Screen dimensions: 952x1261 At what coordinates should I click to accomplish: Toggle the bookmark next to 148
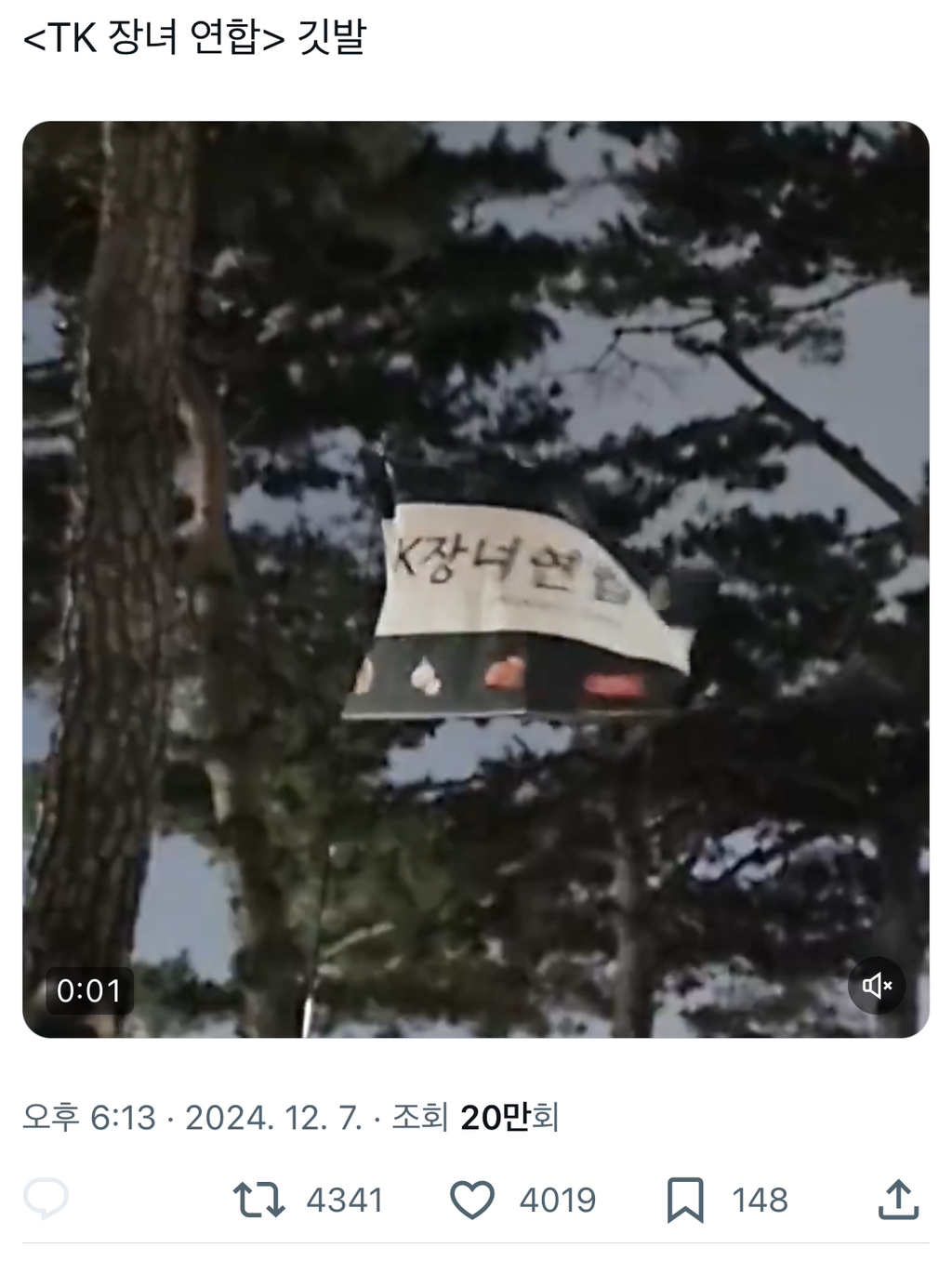point(687,1200)
